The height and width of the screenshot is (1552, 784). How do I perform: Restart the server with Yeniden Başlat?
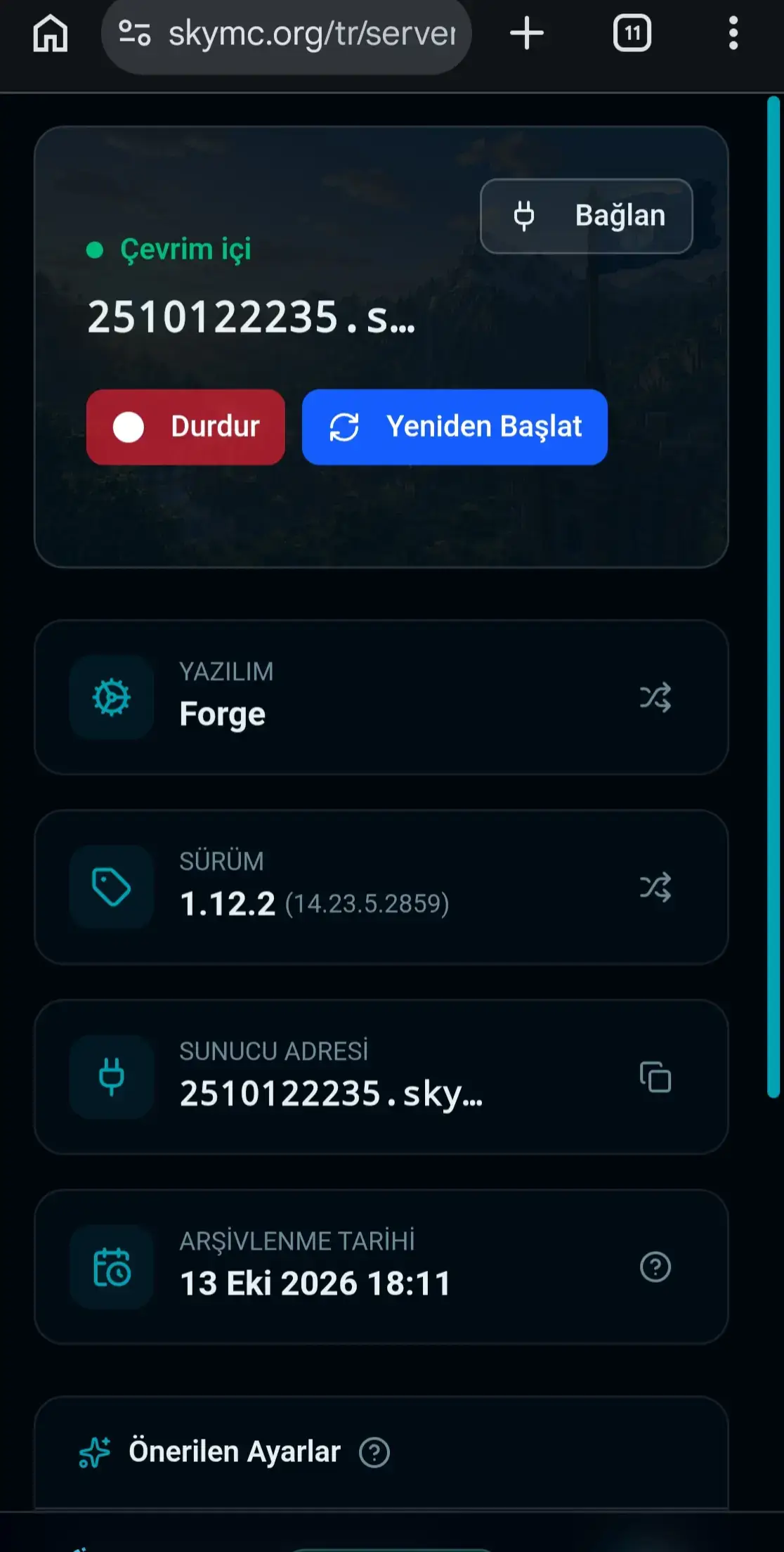coord(455,427)
